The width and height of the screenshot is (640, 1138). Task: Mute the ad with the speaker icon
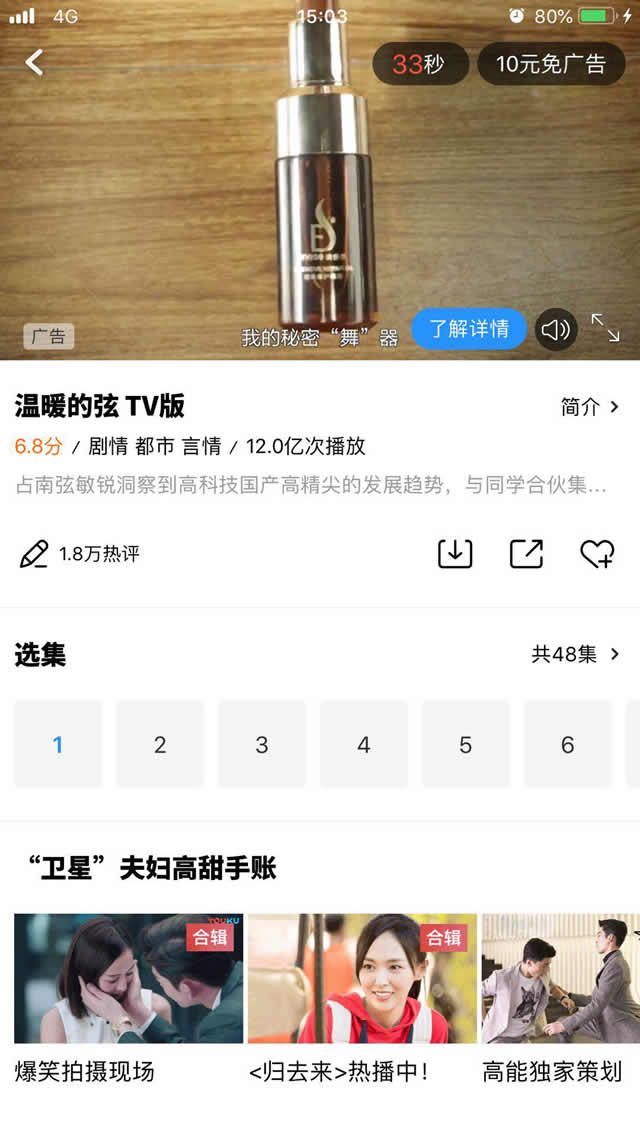point(556,329)
